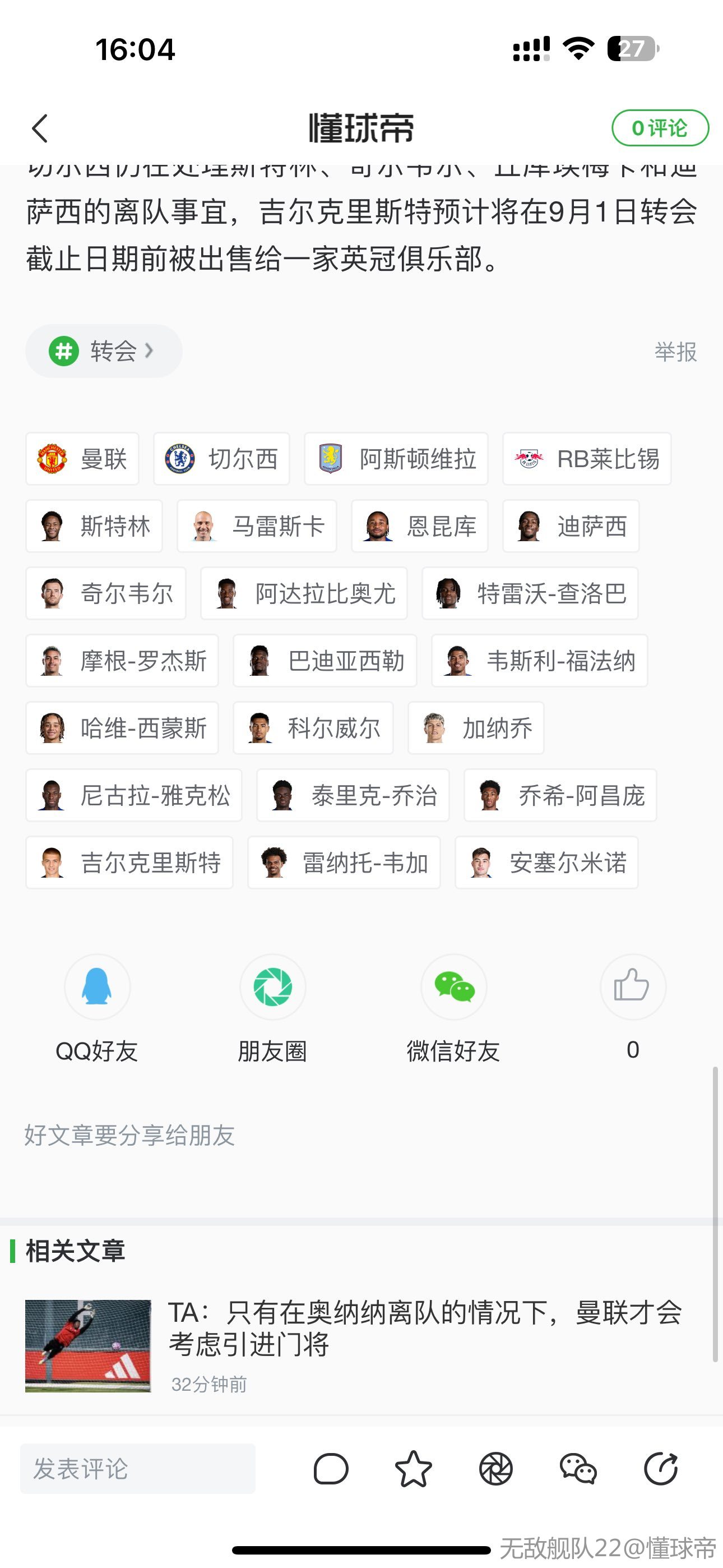
Task: Tap the 发表评论 comment field
Action: coord(137,1469)
